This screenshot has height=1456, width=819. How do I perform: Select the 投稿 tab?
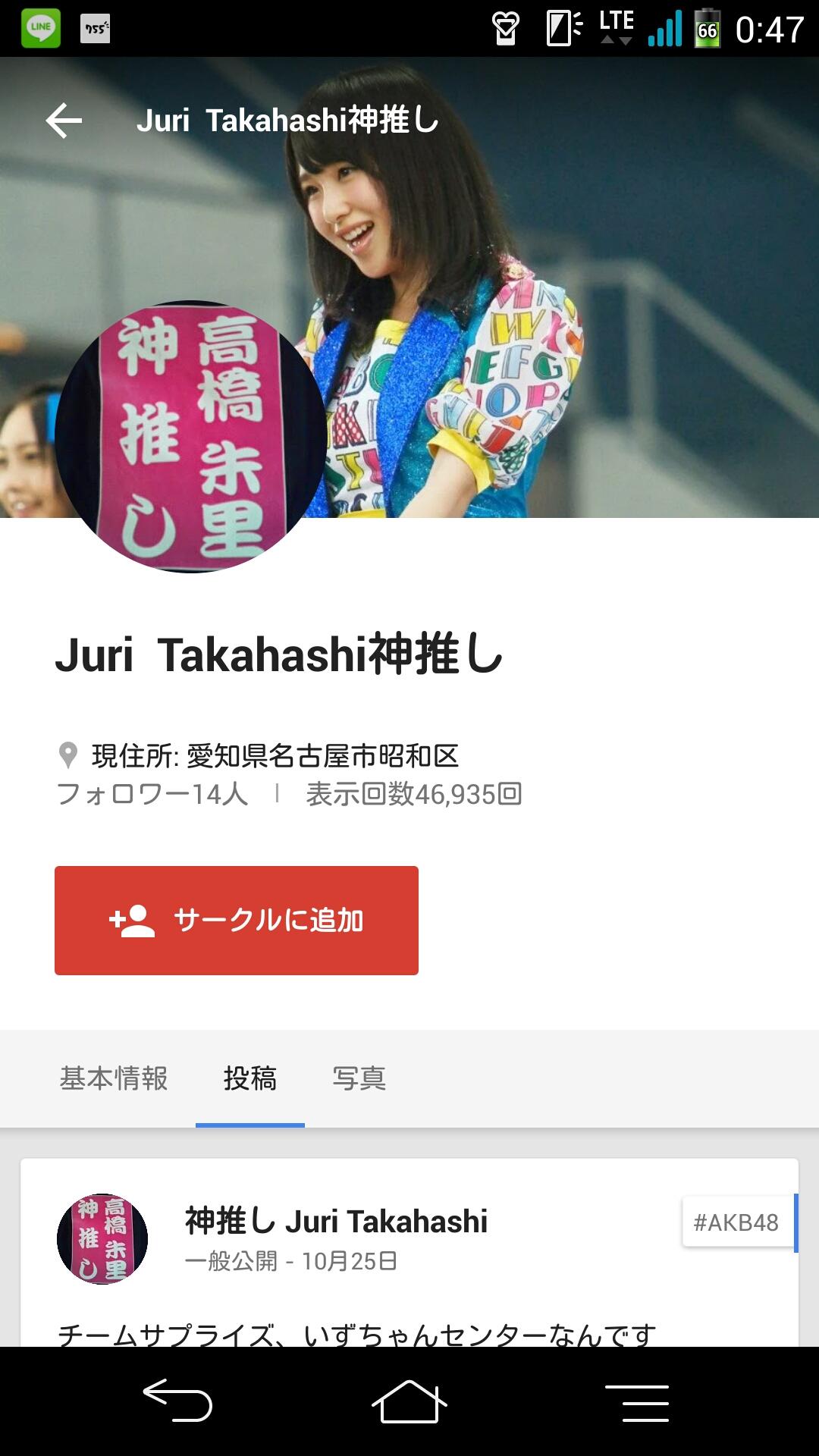click(249, 1078)
